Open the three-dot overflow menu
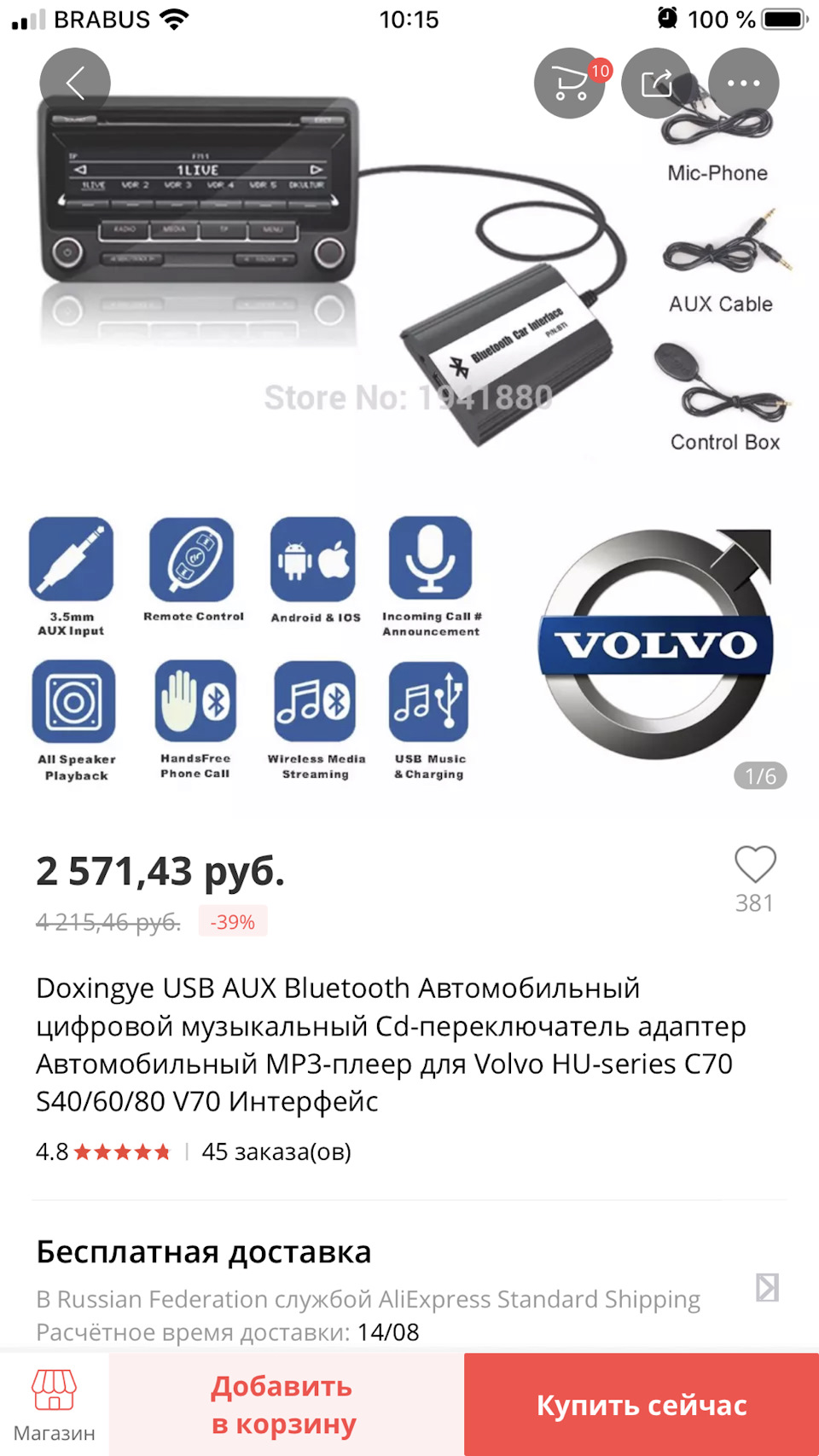819x1456 pixels. click(743, 84)
